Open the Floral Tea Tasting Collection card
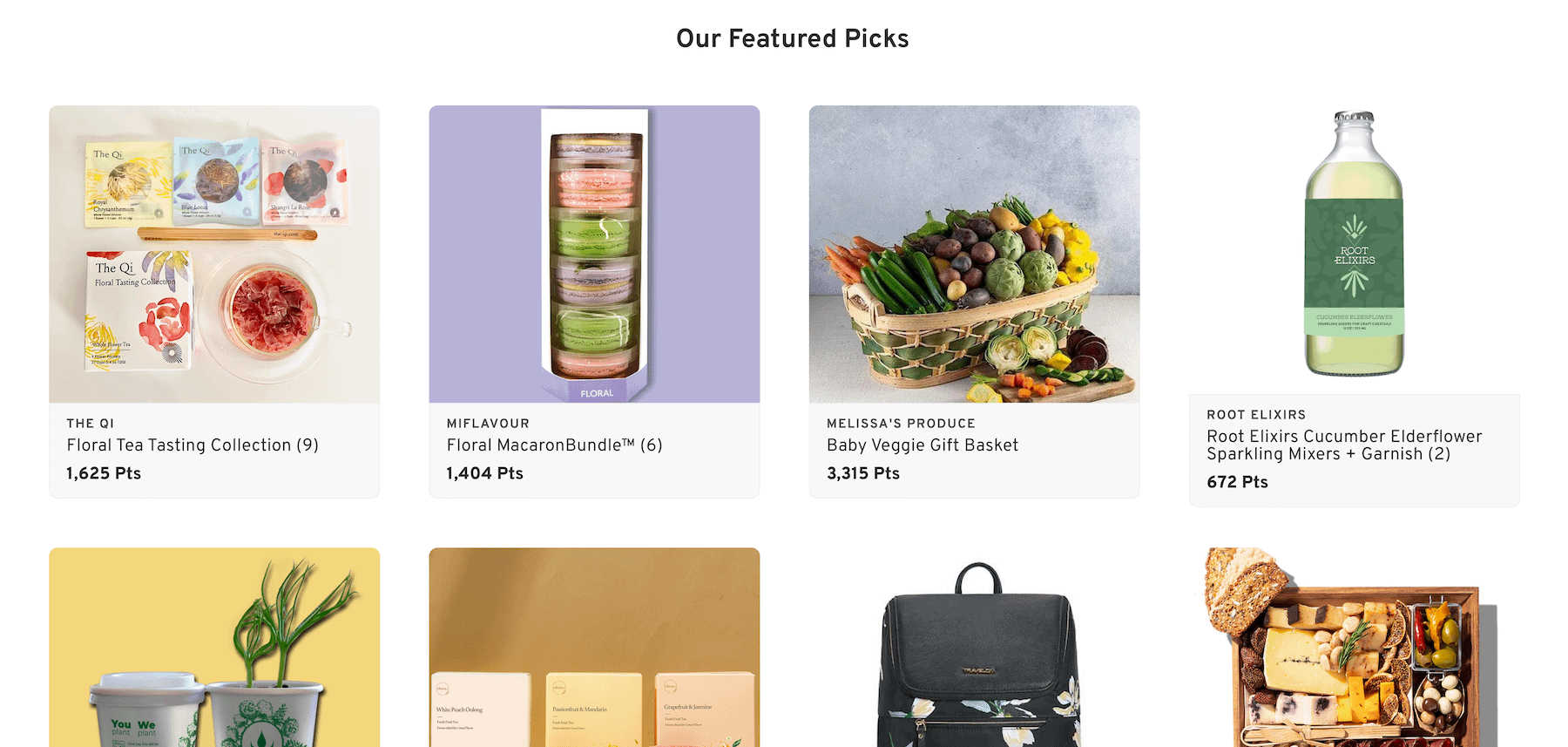Image resolution: width=1568 pixels, height=747 pixels. pos(214,301)
